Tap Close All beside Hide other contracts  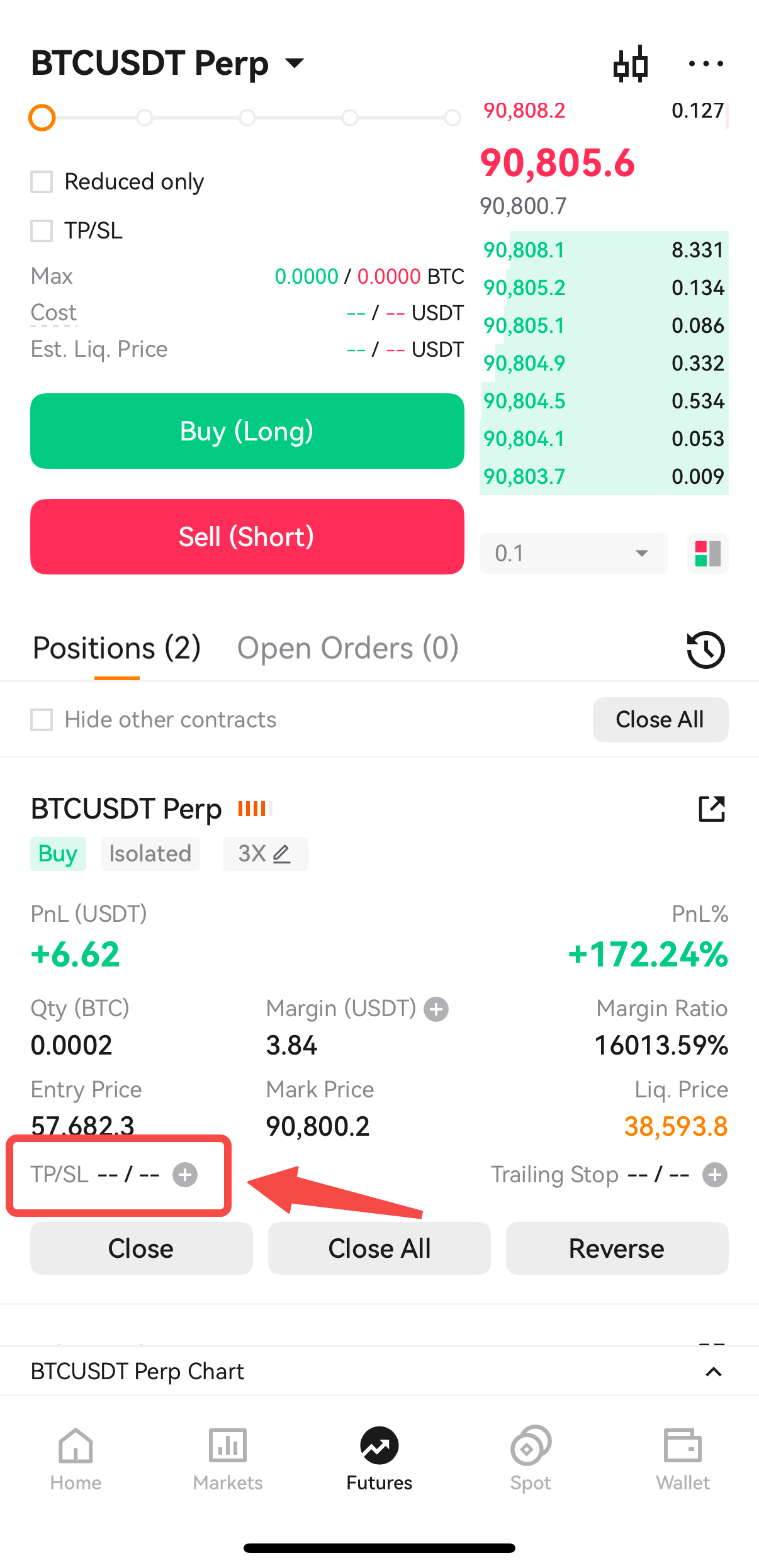[660, 720]
